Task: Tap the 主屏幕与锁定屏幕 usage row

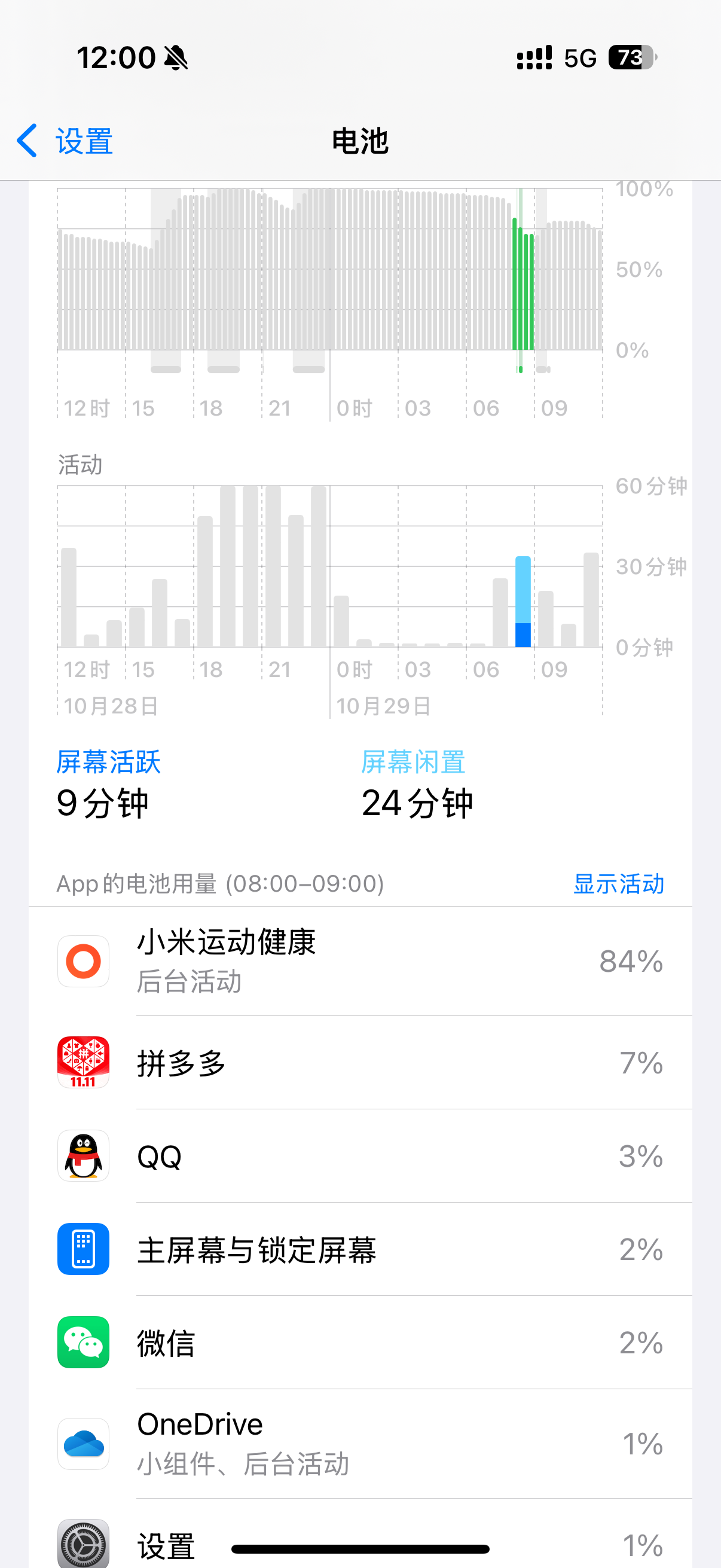Action: (360, 1249)
